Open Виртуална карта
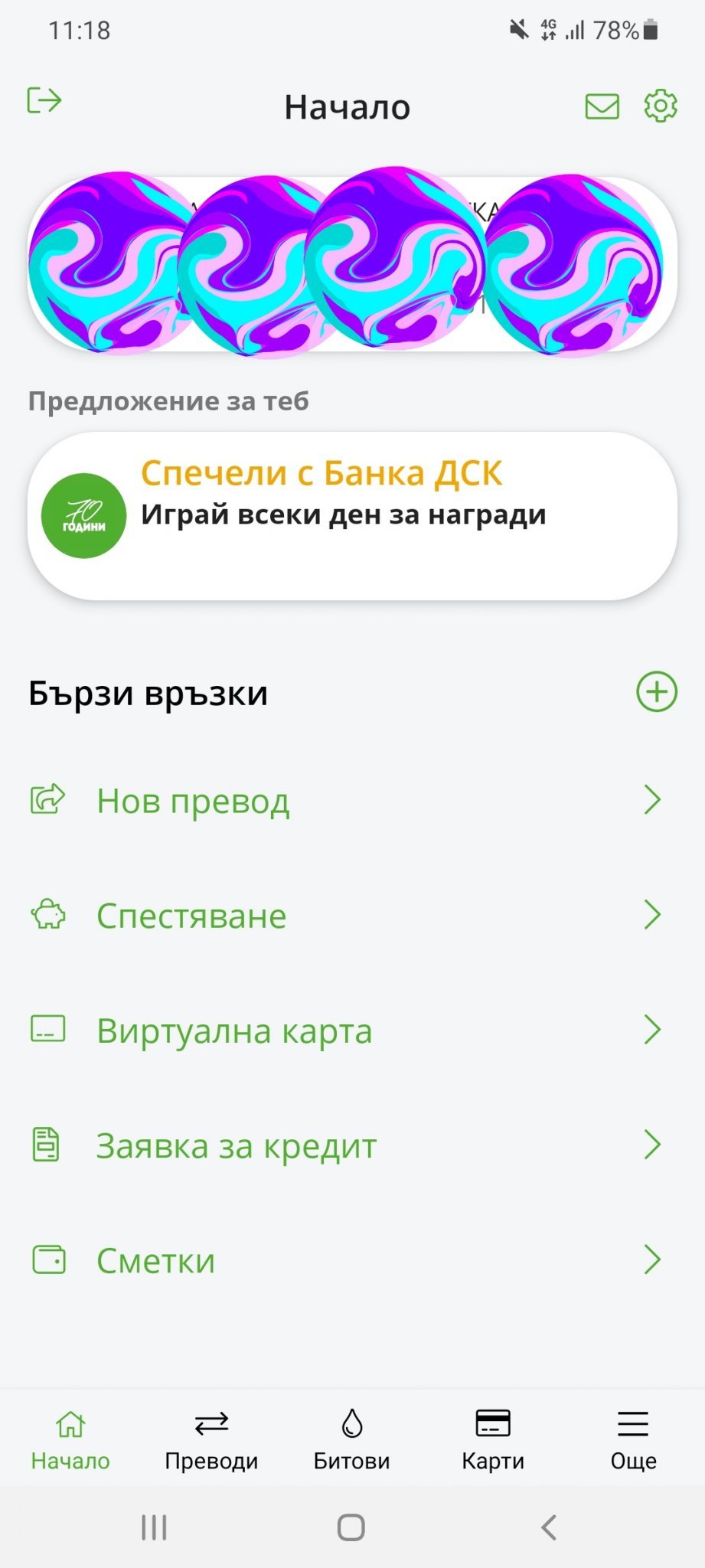Viewport: 705px width, 1568px height. [344, 1031]
